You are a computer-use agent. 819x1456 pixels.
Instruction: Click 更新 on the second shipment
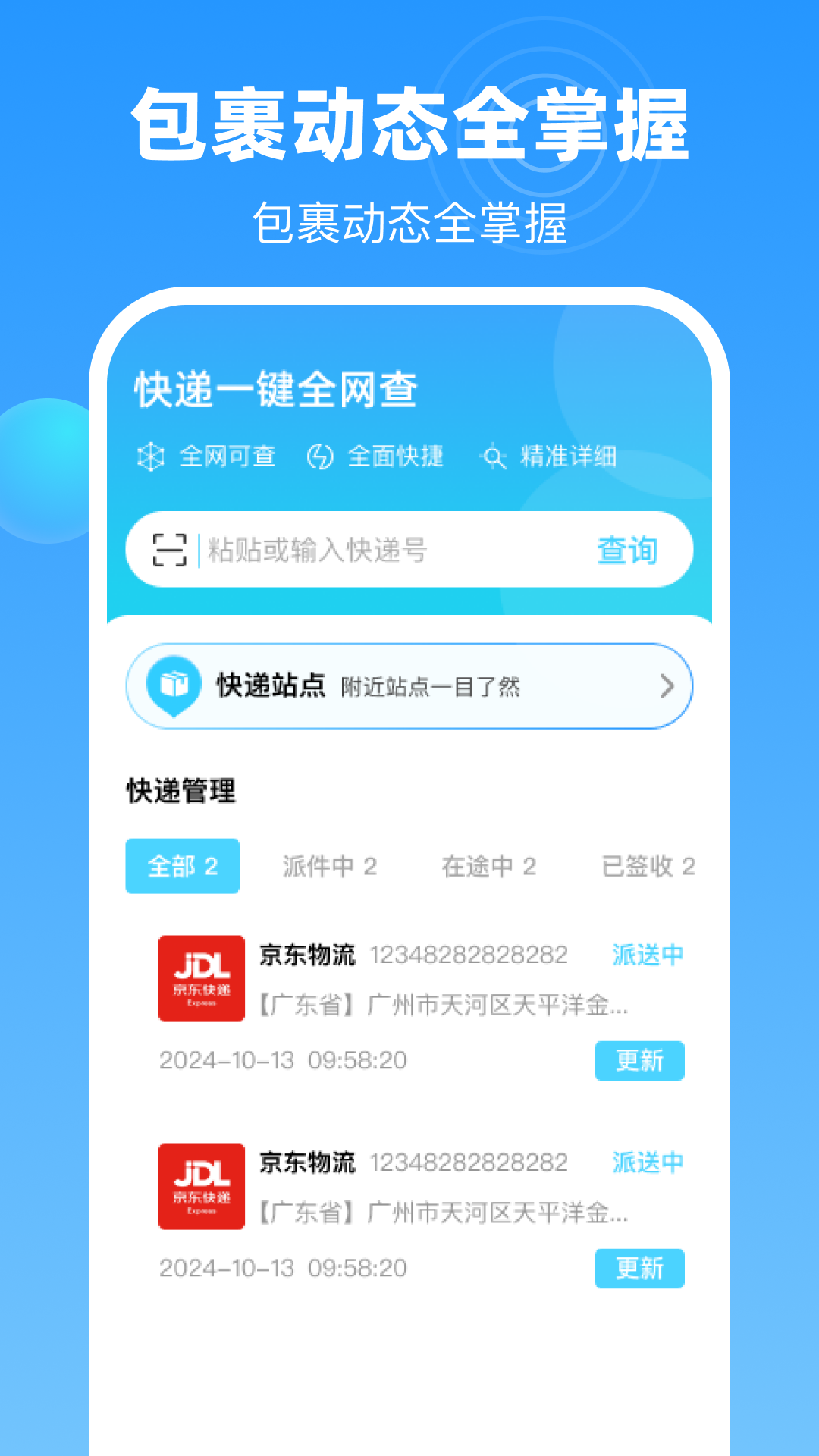[x=640, y=1268]
